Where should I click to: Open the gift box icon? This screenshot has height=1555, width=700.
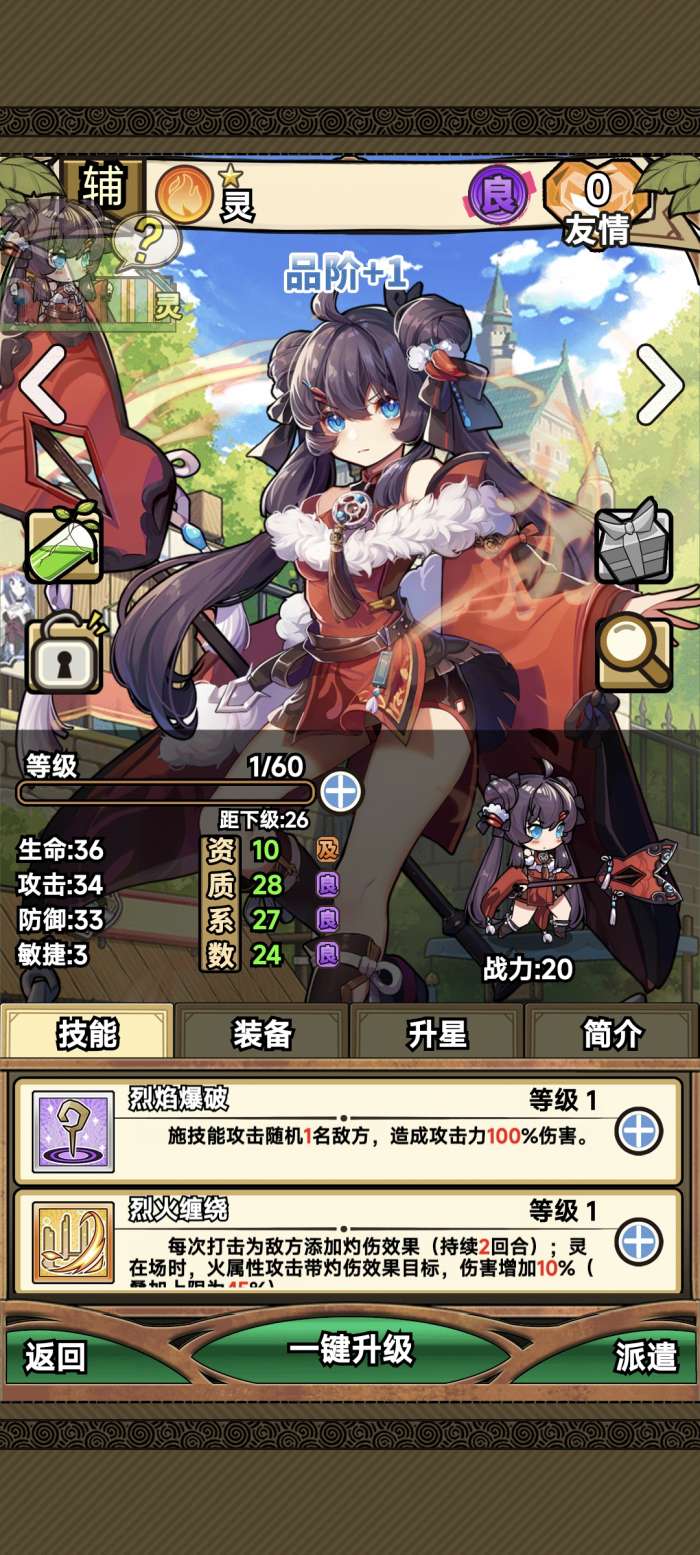click(x=633, y=546)
